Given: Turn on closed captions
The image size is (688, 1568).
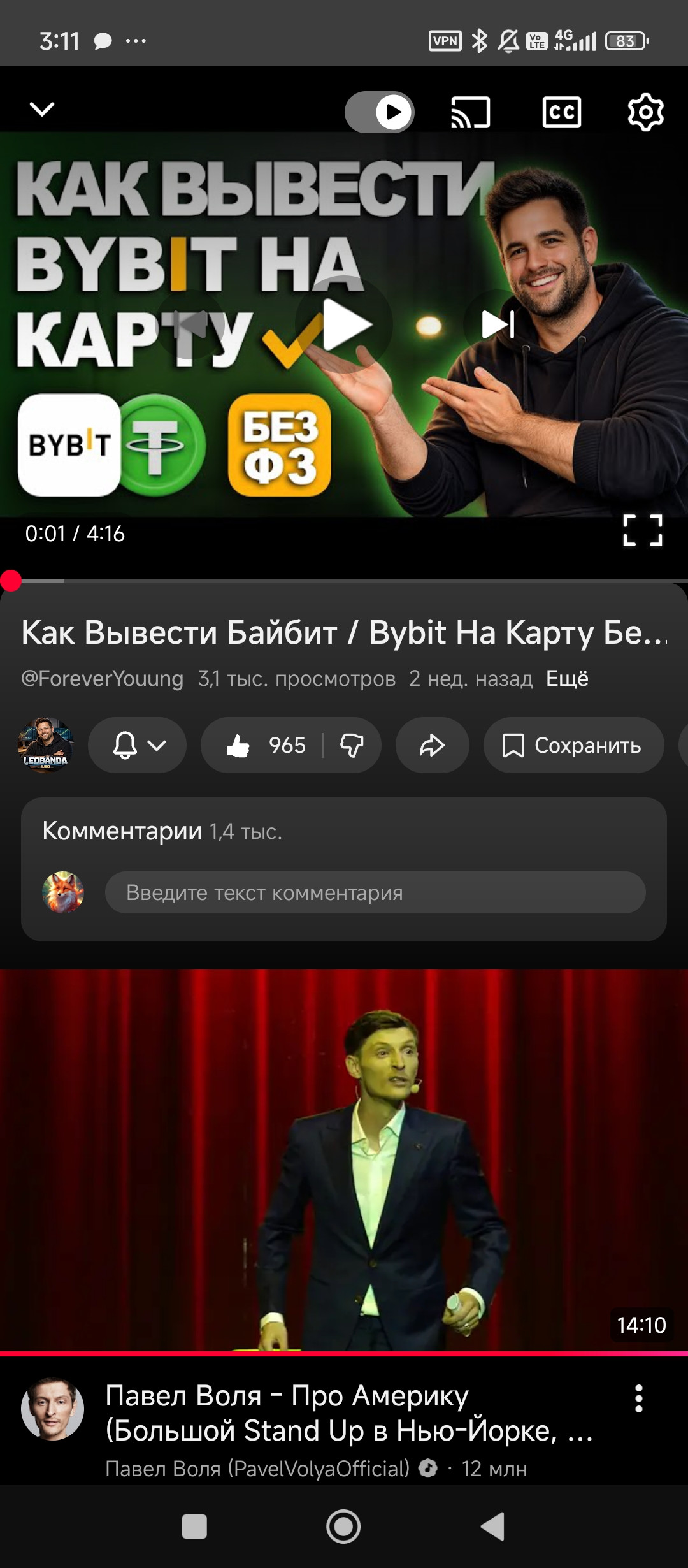Looking at the screenshot, I should pos(561,112).
